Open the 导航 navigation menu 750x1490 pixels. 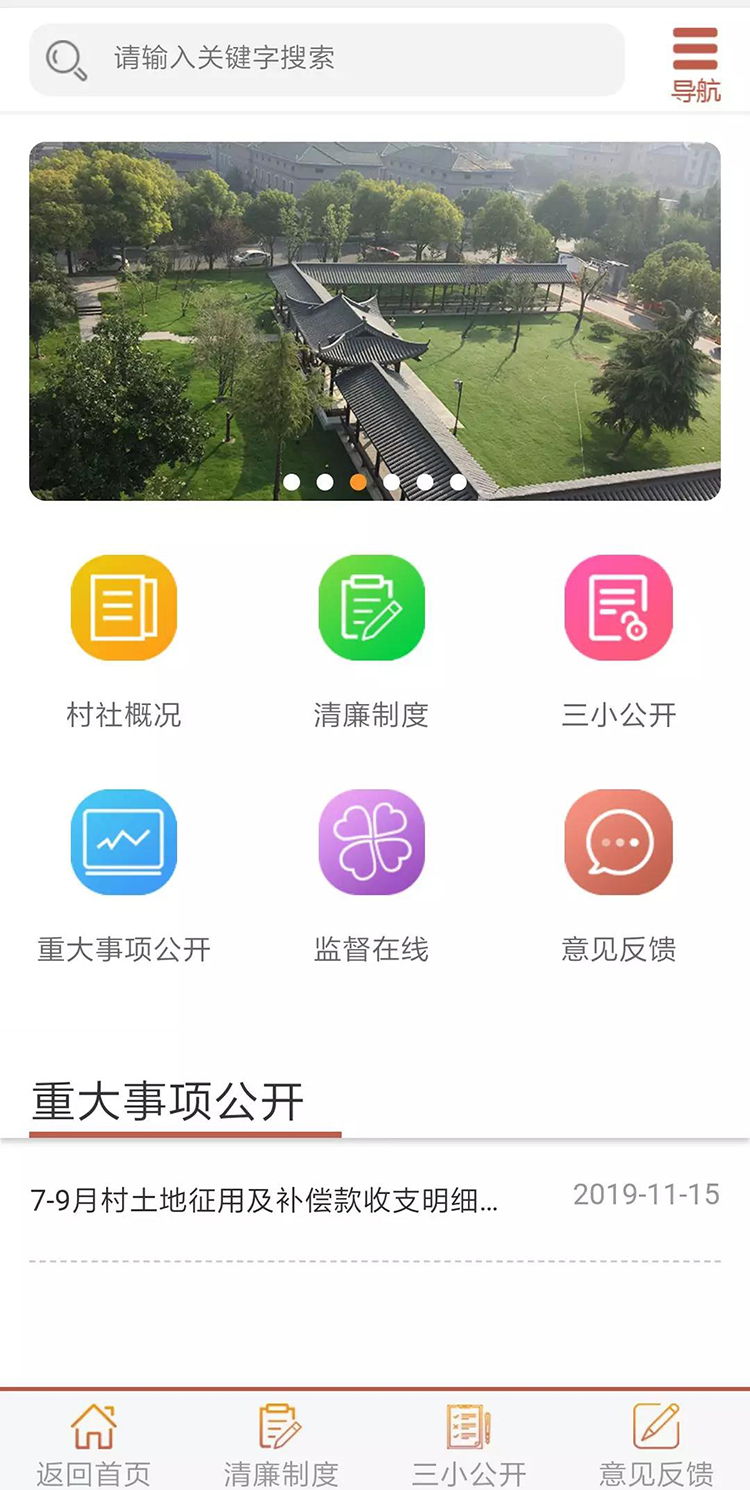pyautogui.click(x=695, y=63)
